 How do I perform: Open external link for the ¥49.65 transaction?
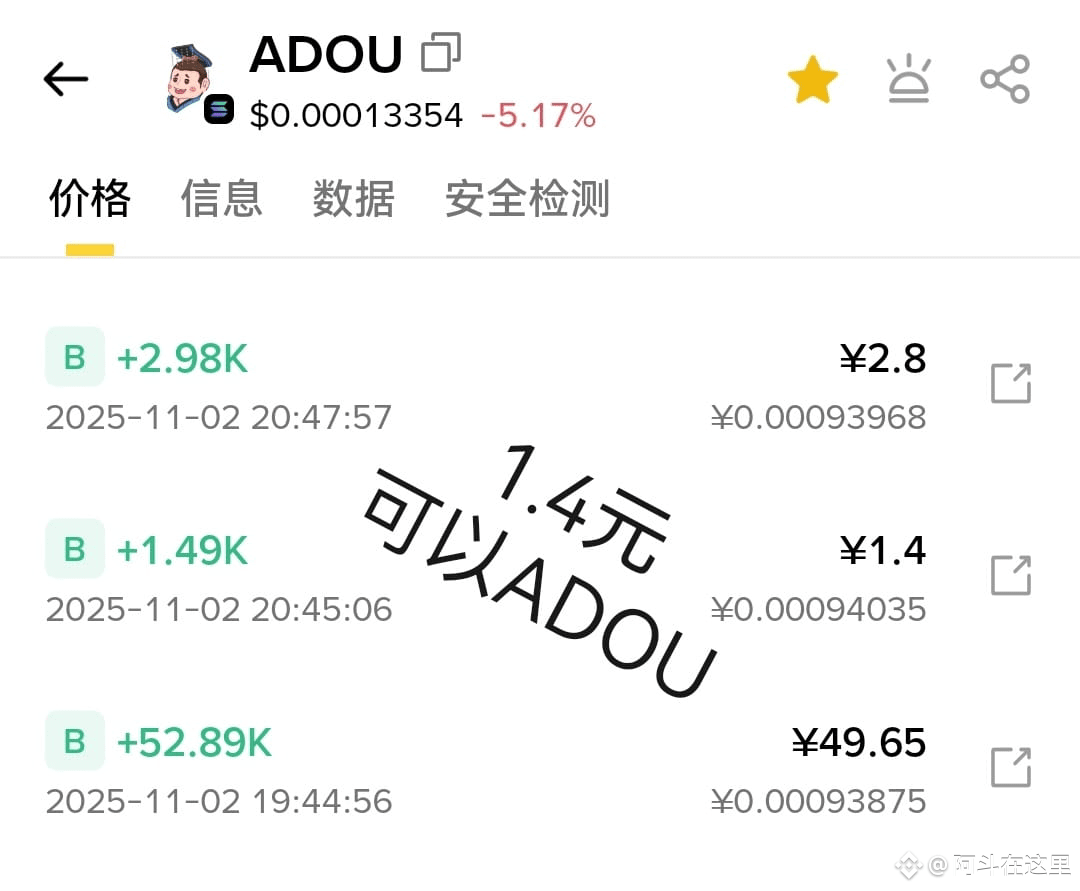click(x=1010, y=767)
